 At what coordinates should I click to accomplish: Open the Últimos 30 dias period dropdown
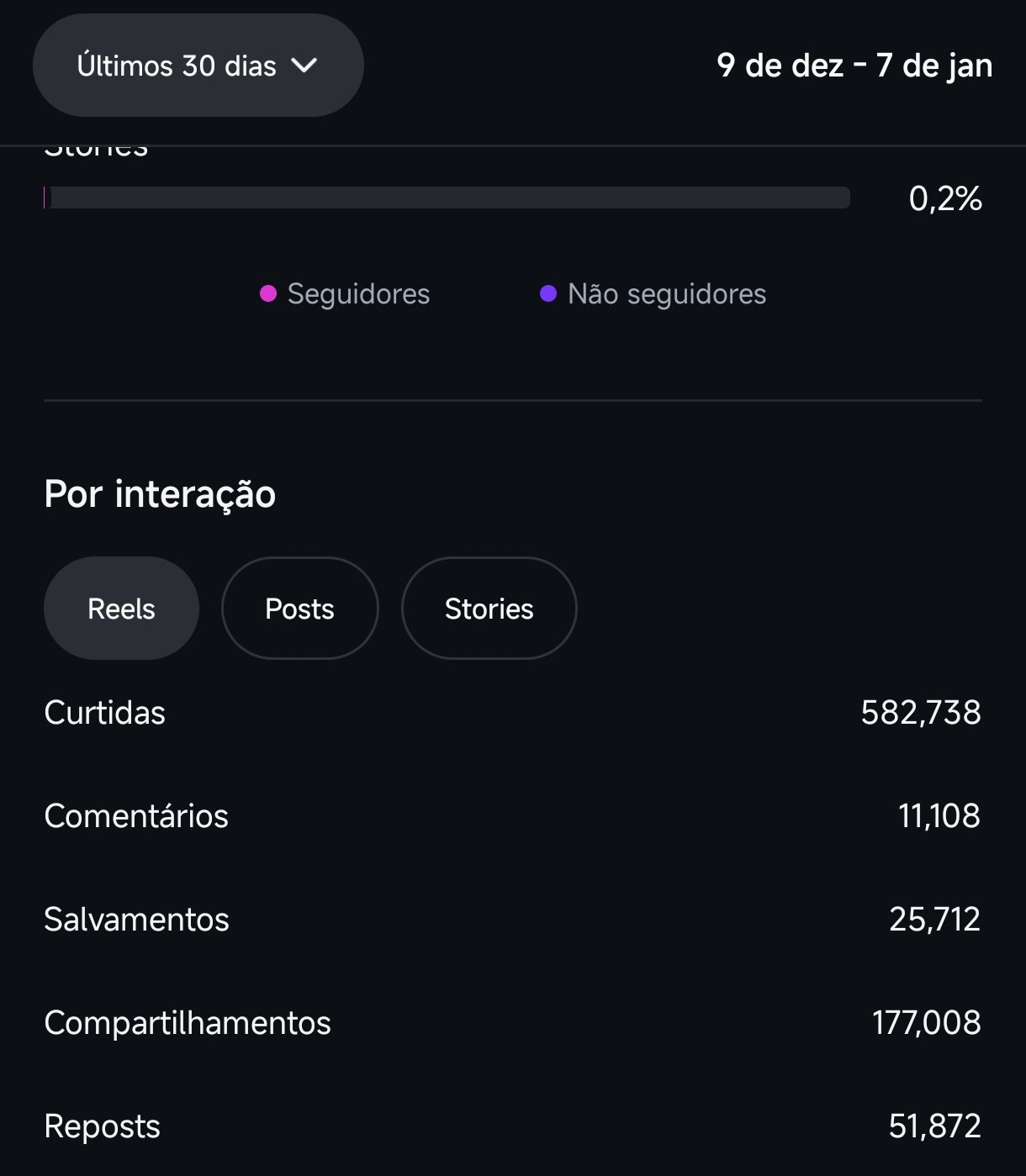pos(198,66)
